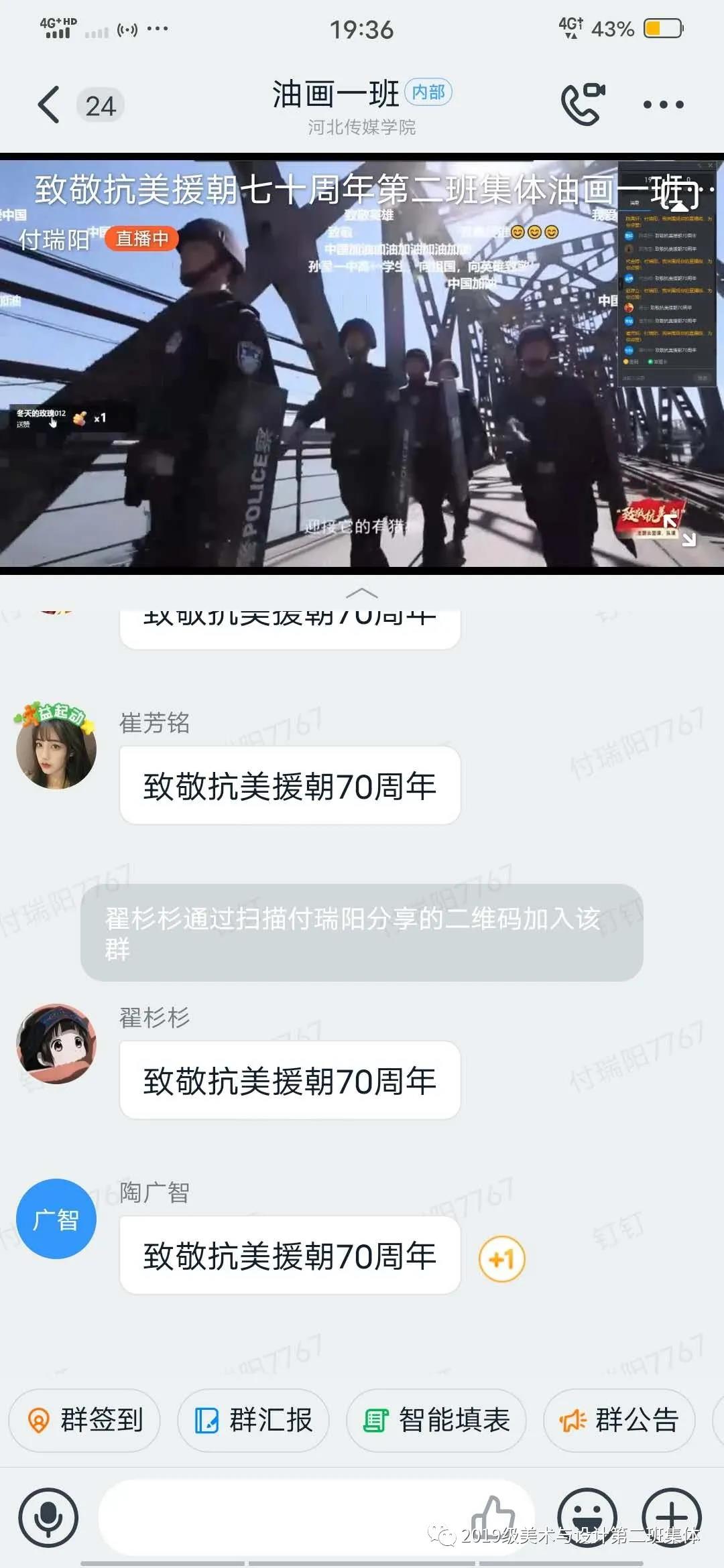Switch to voice message input
The width and height of the screenshot is (724, 1568).
(x=48, y=1517)
